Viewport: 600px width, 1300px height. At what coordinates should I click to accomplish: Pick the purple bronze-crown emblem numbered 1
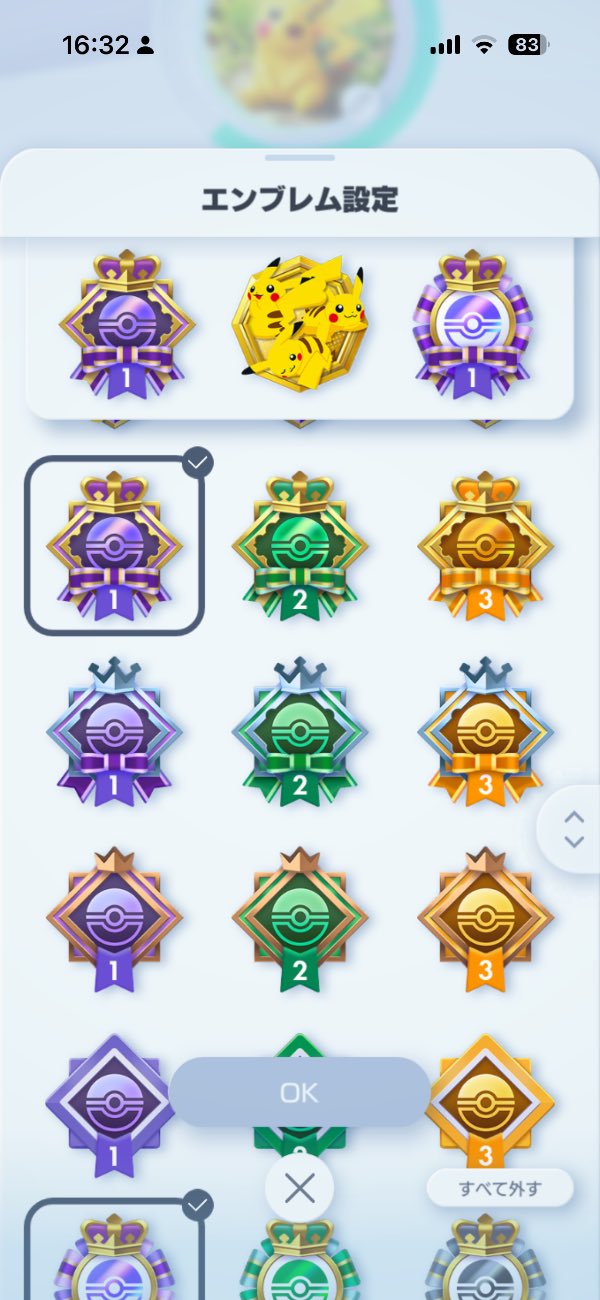click(114, 918)
